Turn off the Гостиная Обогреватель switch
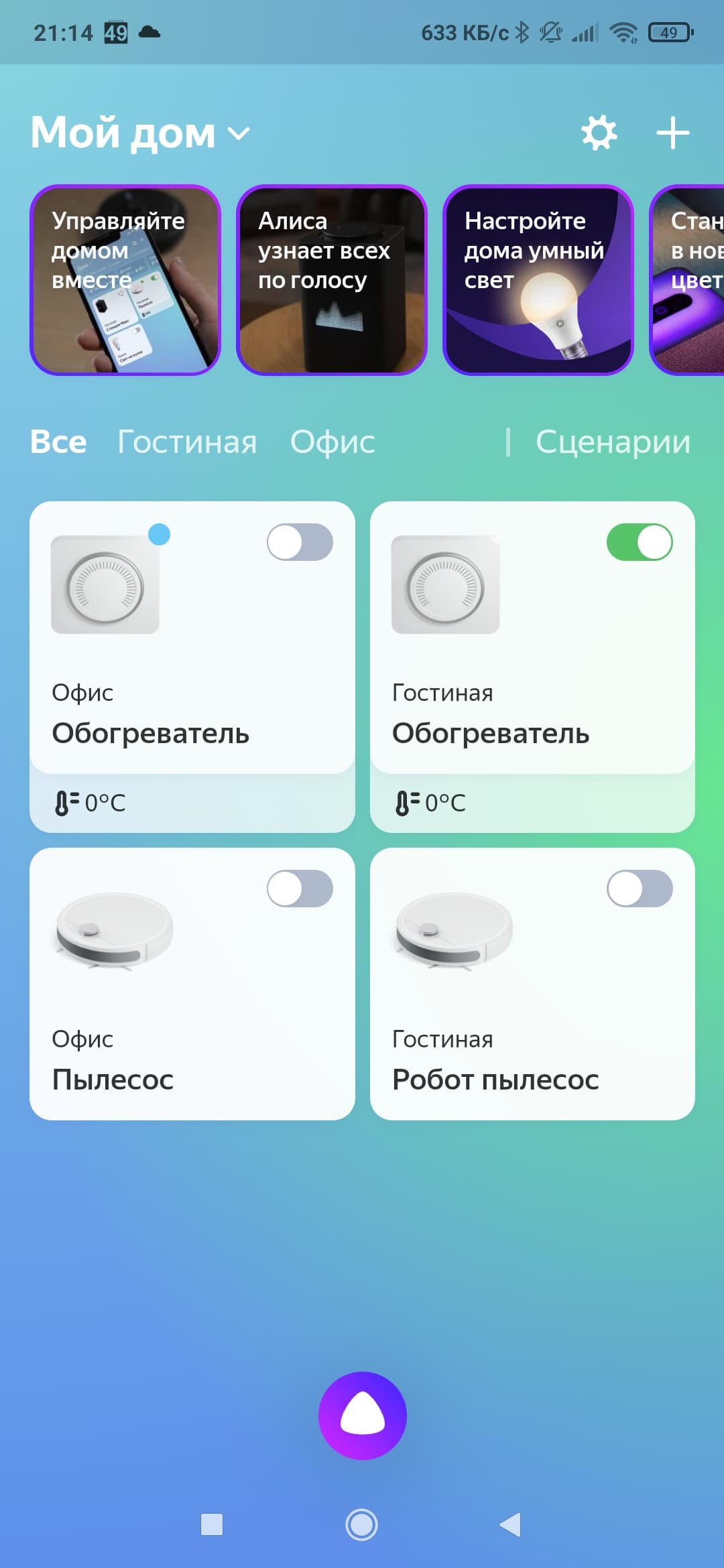Screen dimensions: 724x1568 [x=640, y=542]
